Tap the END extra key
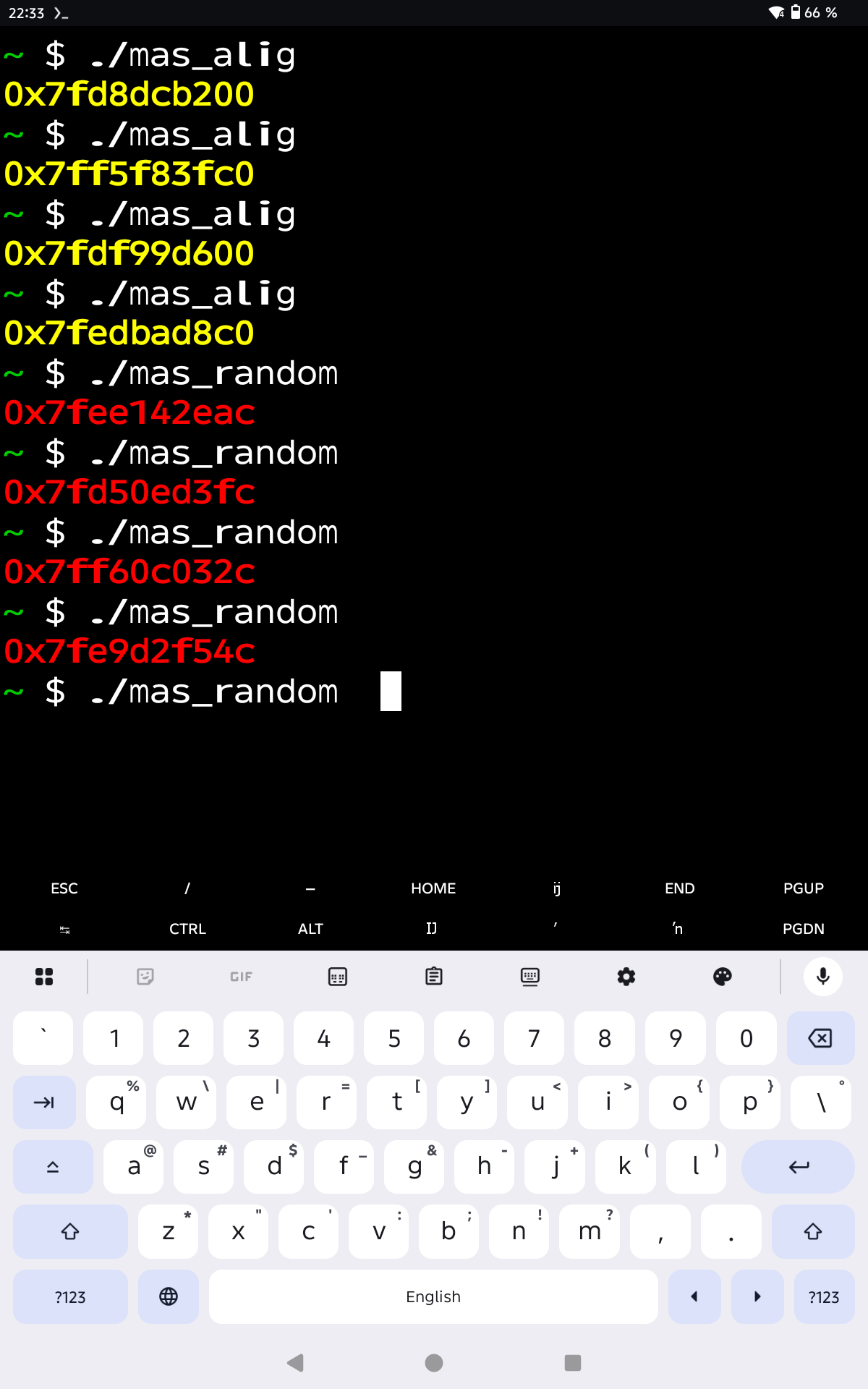The height and width of the screenshot is (1389, 868). [680, 888]
